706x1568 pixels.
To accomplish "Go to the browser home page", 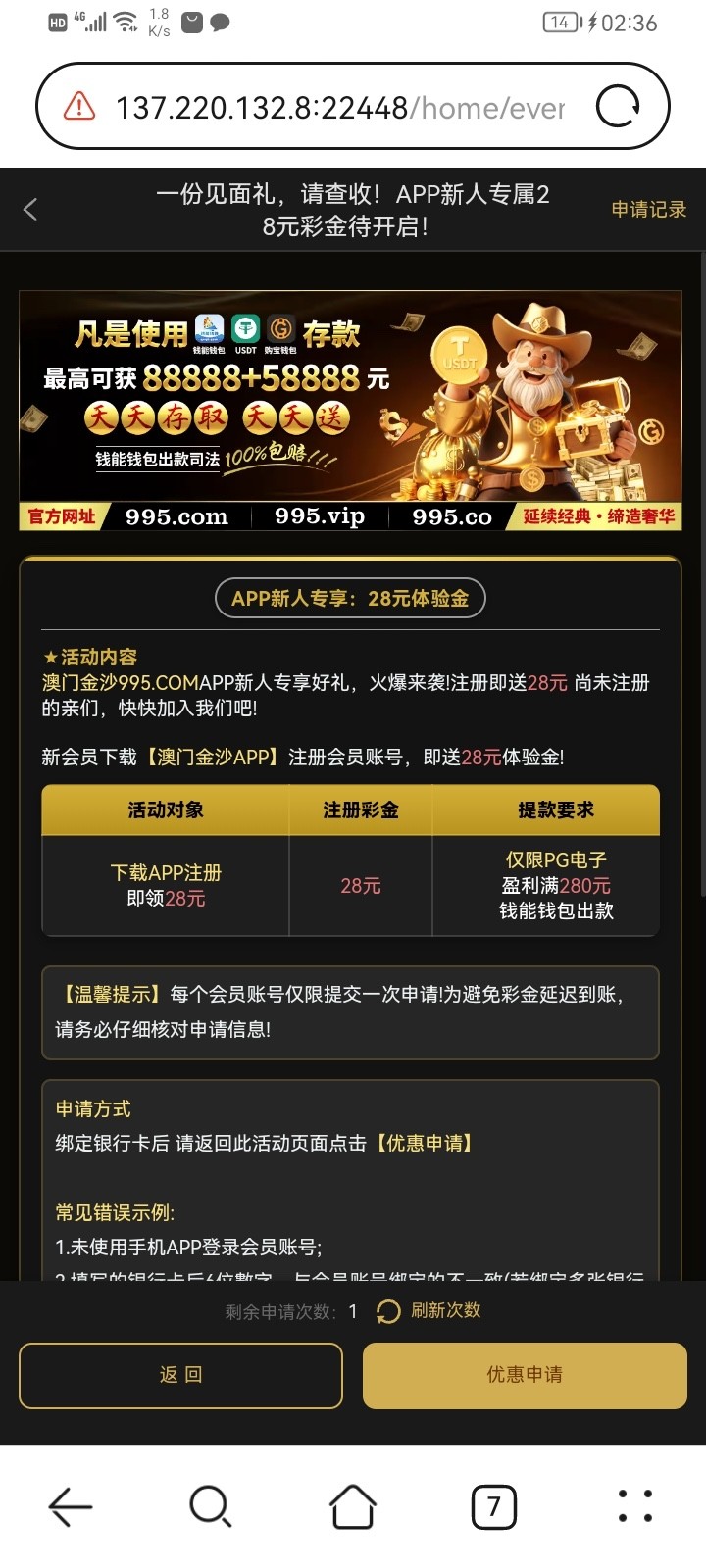I will (x=352, y=1506).
